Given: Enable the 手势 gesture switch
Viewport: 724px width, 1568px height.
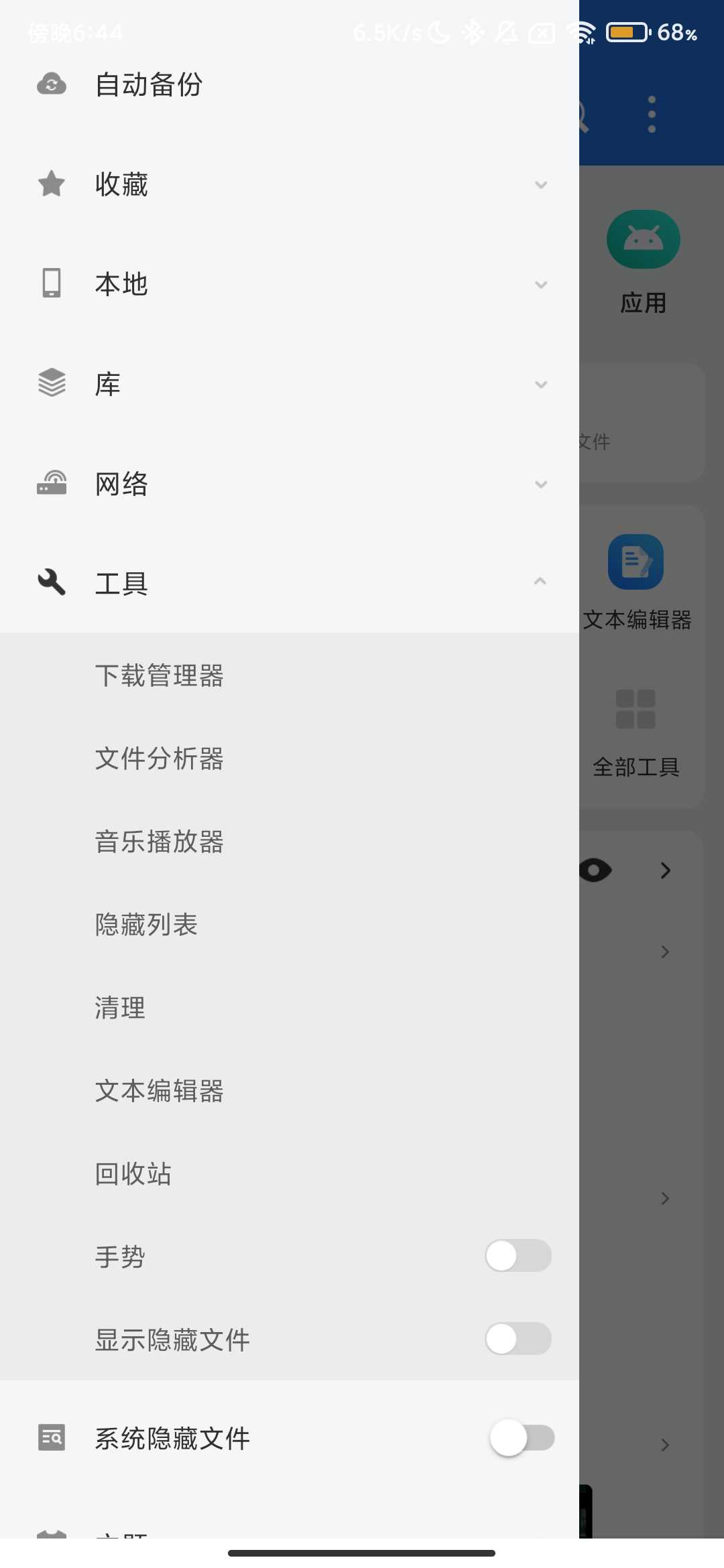Looking at the screenshot, I should tap(518, 1256).
